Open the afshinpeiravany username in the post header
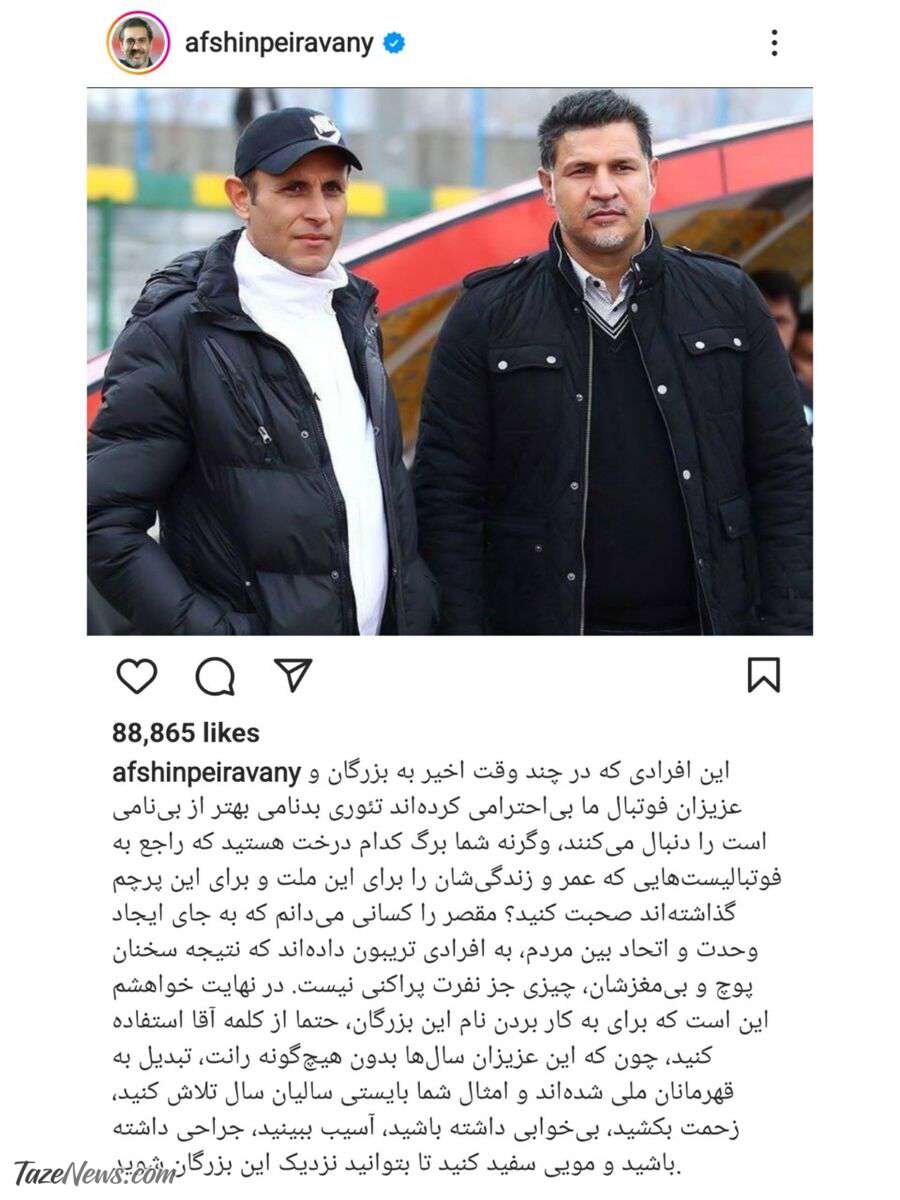The image size is (900, 1200). click(x=278, y=43)
